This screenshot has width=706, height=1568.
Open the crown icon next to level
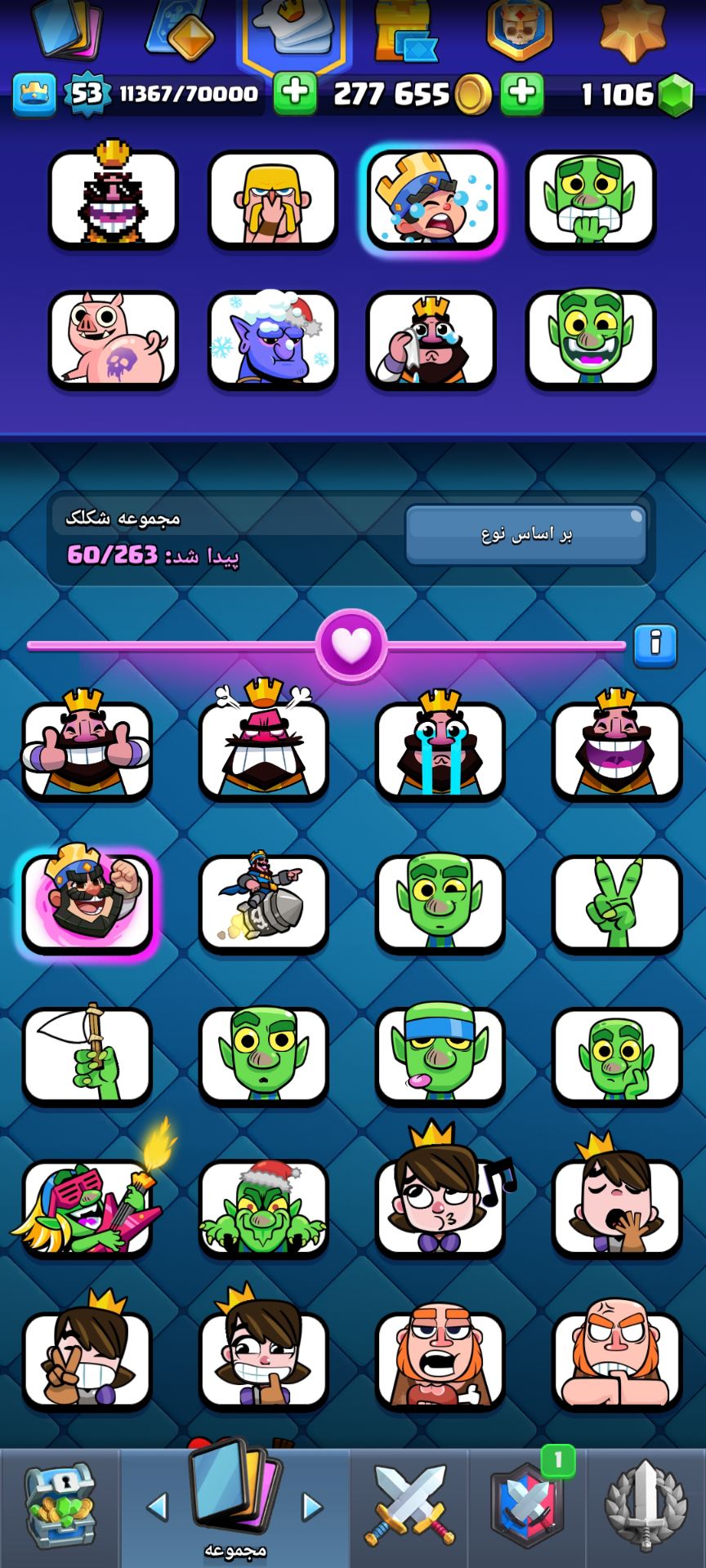pos(34,94)
